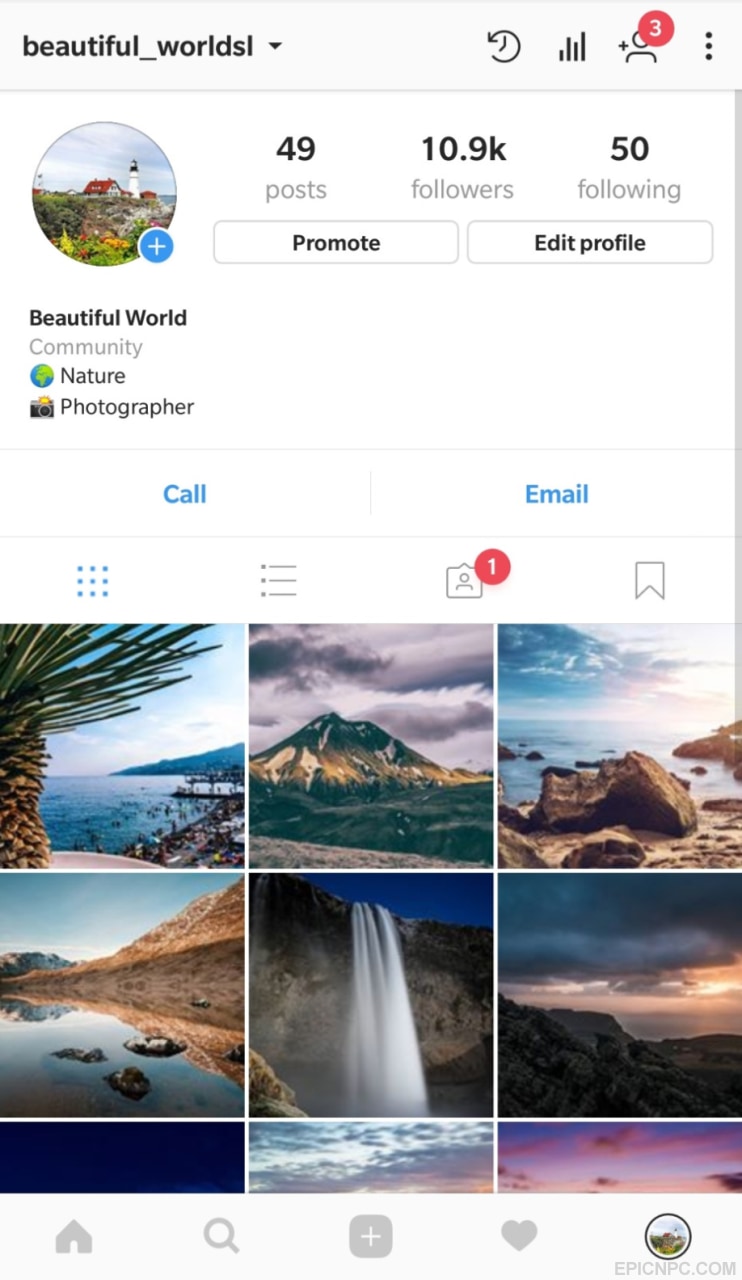Image resolution: width=742 pixels, height=1280 pixels.
Task: Open the archive clock icon
Action: pos(504,46)
